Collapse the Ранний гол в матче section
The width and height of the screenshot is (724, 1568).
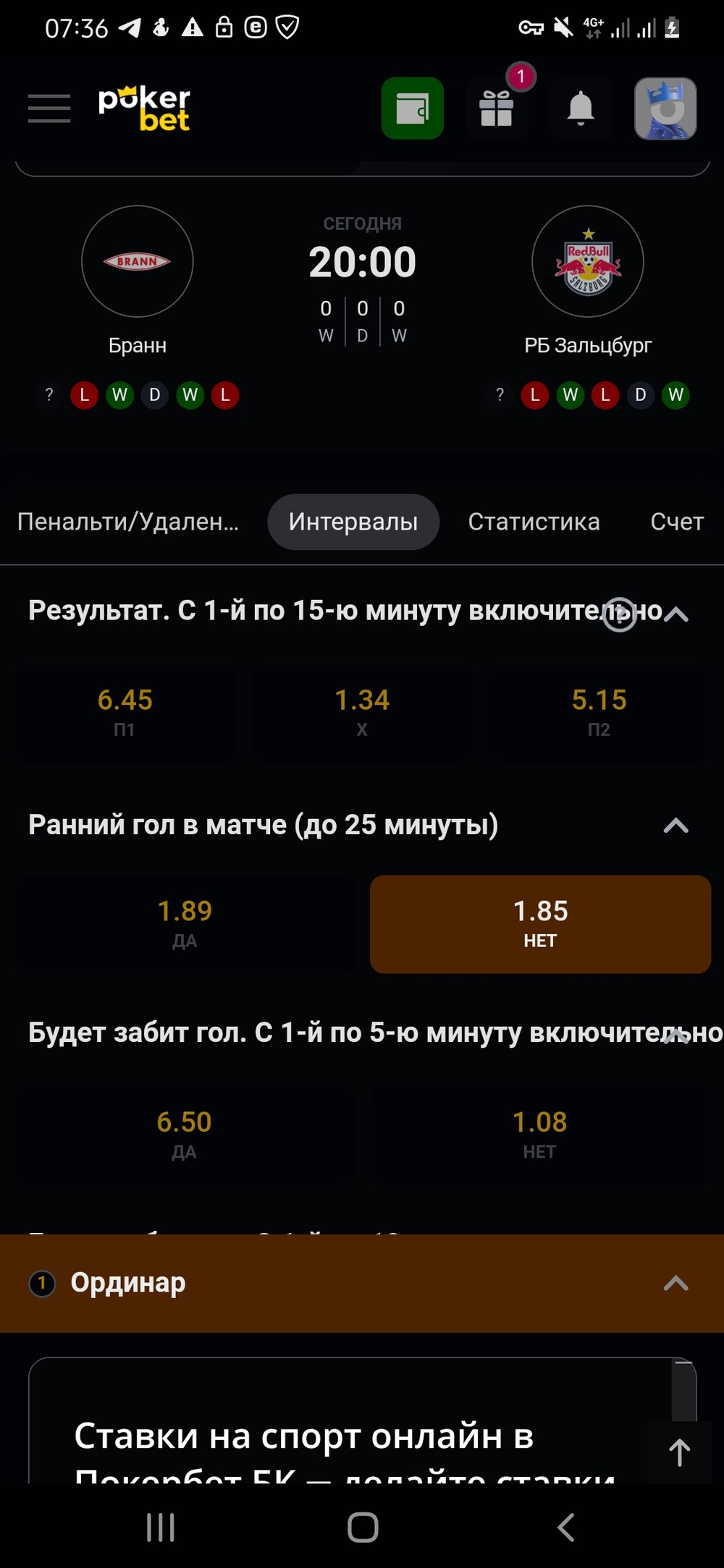[675, 826]
